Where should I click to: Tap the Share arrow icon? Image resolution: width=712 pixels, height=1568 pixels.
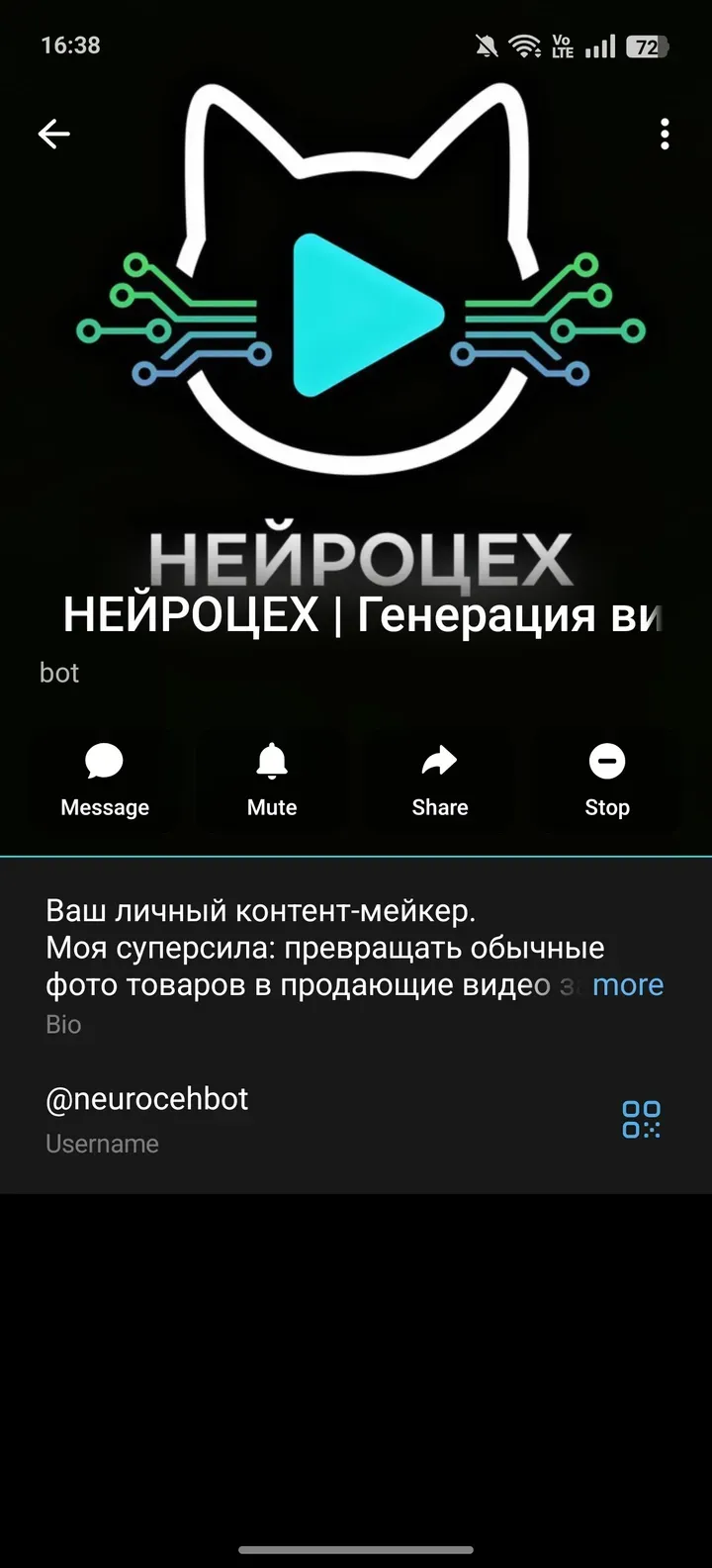(x=439, y=762)
